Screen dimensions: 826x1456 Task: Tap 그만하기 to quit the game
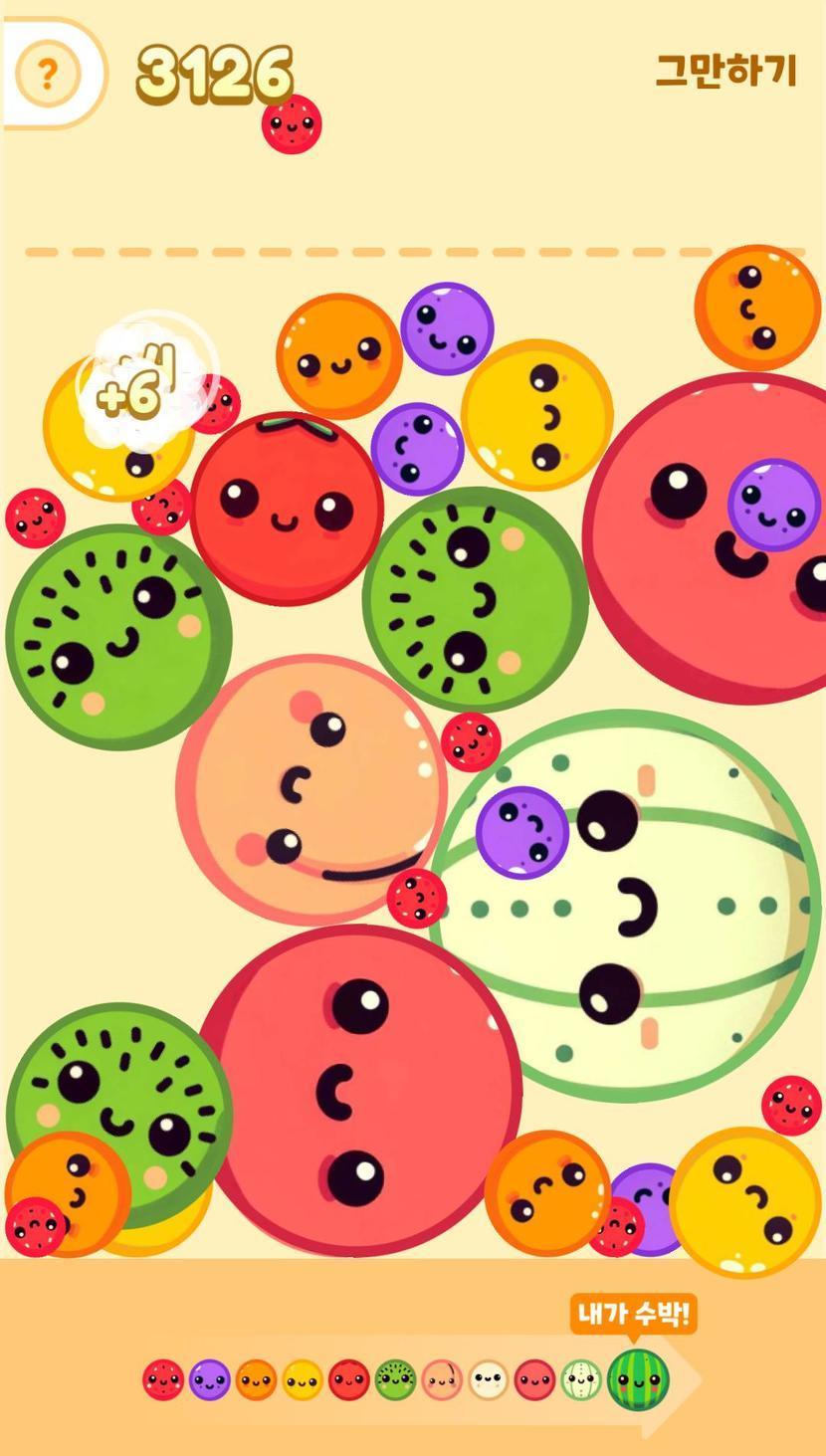click(x=726, y=71)
